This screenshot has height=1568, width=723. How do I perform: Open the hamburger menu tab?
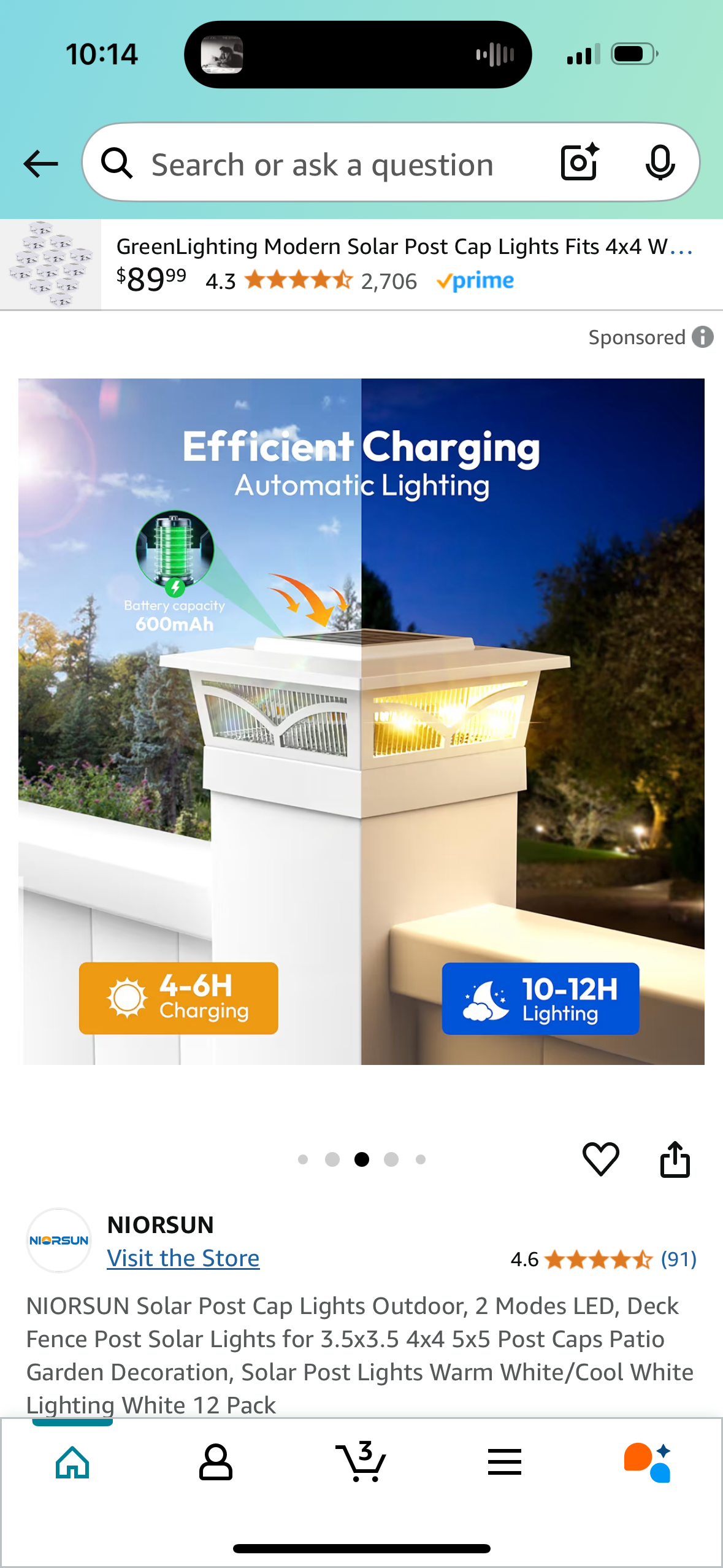504,1462
